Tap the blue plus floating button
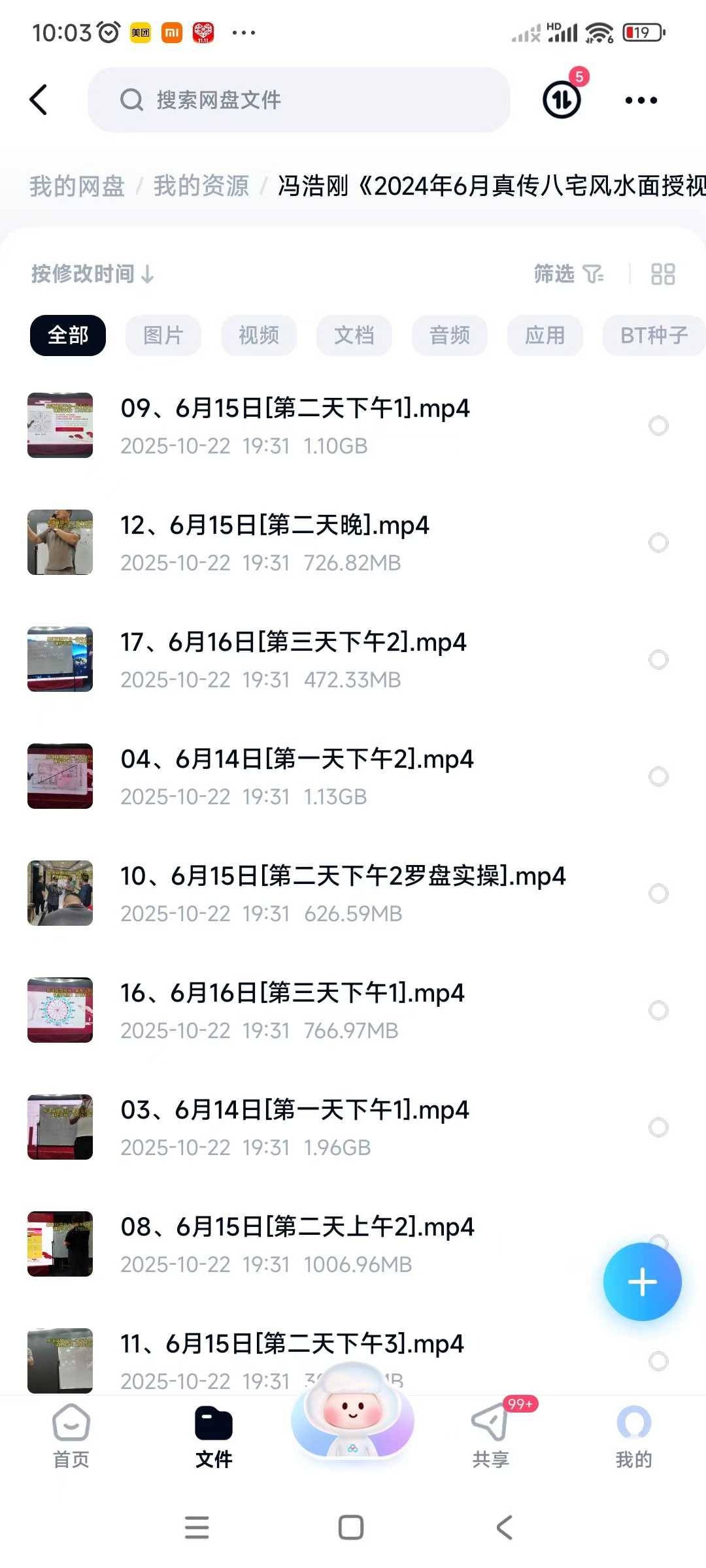The image size is (706, 1568). 642,1282
